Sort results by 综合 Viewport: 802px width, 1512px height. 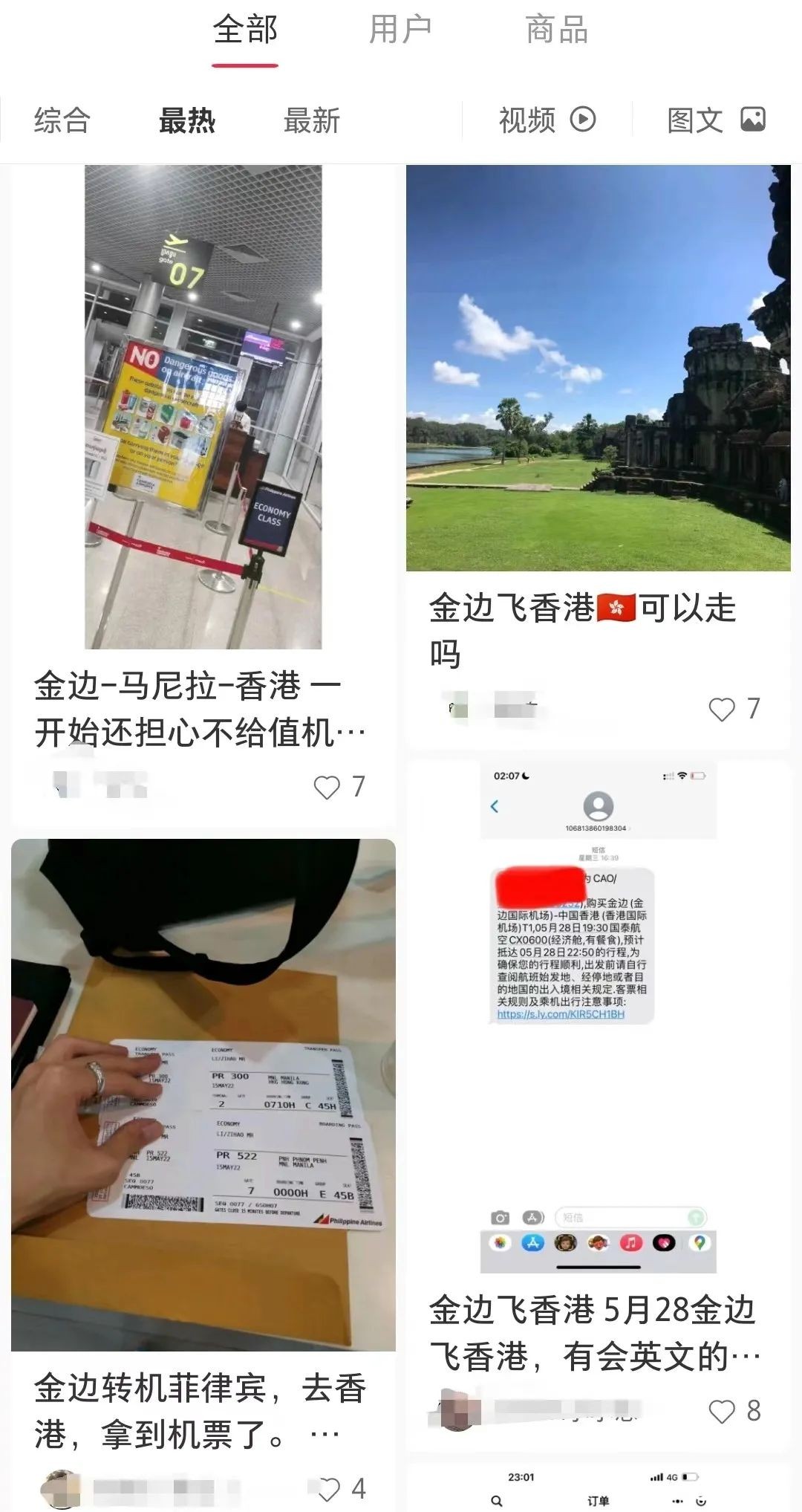(x=62, y=120)
